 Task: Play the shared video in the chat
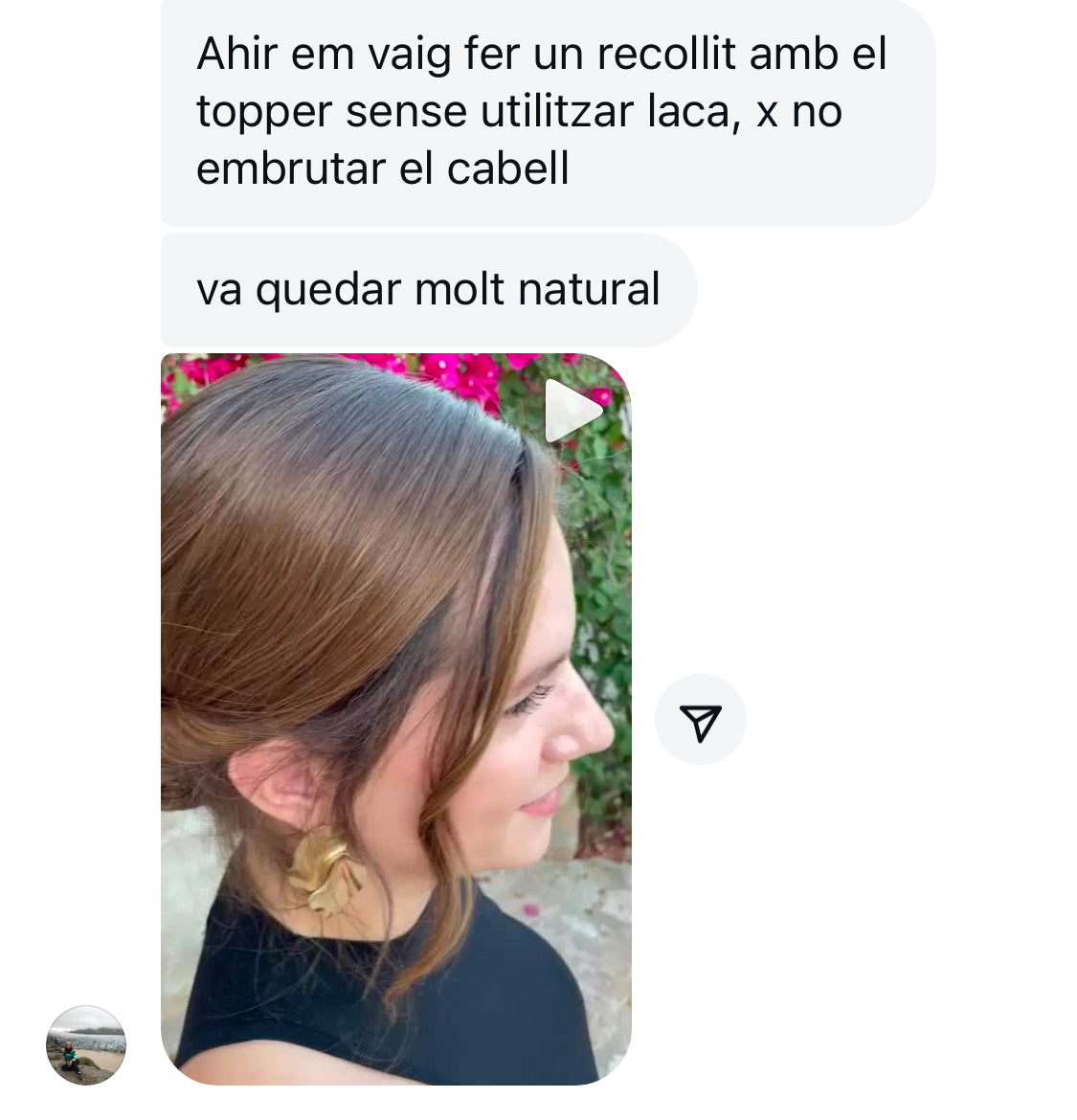click(x=572, y=411)
